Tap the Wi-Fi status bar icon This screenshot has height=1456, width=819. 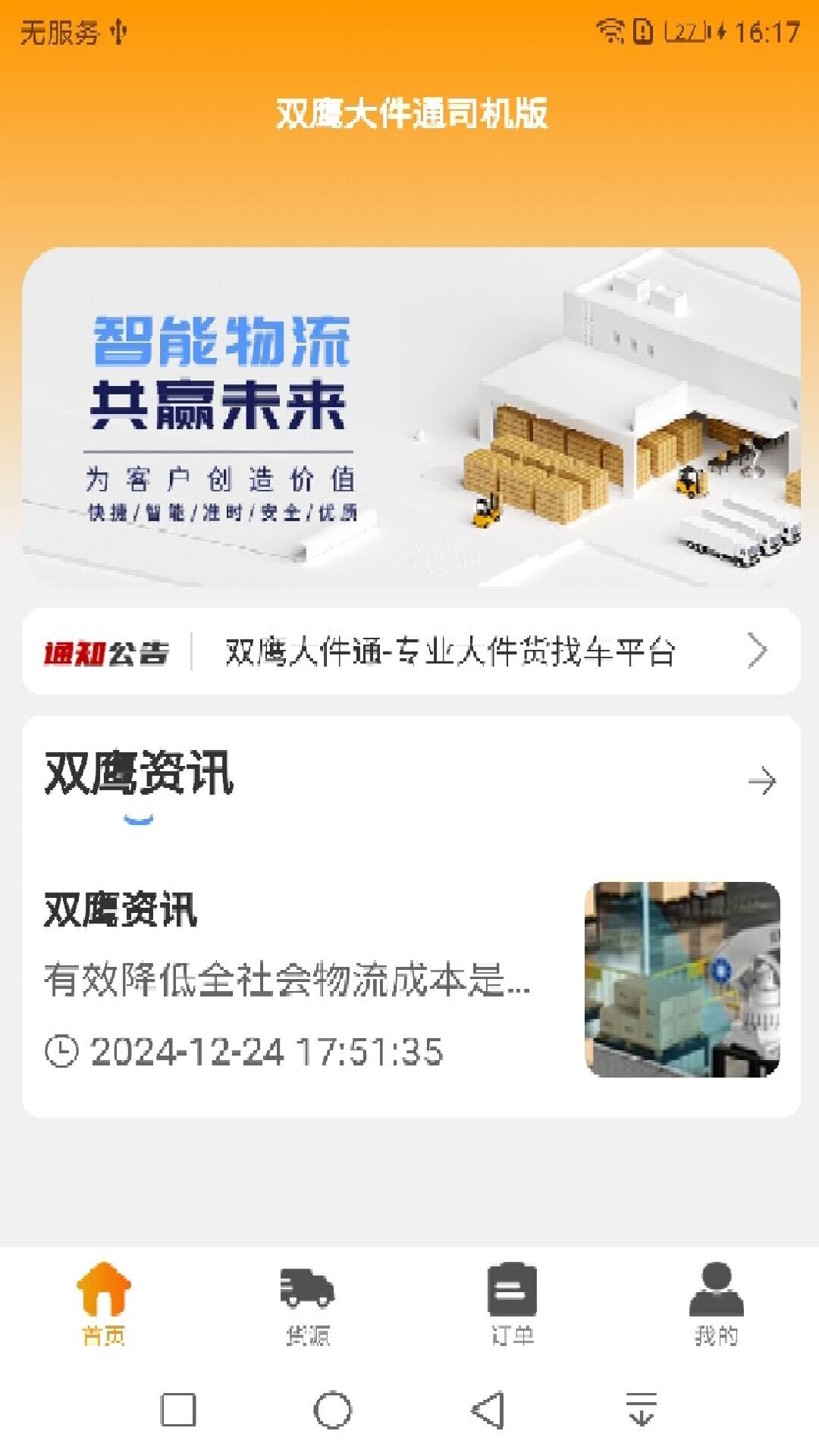click(x=611, y=30)
